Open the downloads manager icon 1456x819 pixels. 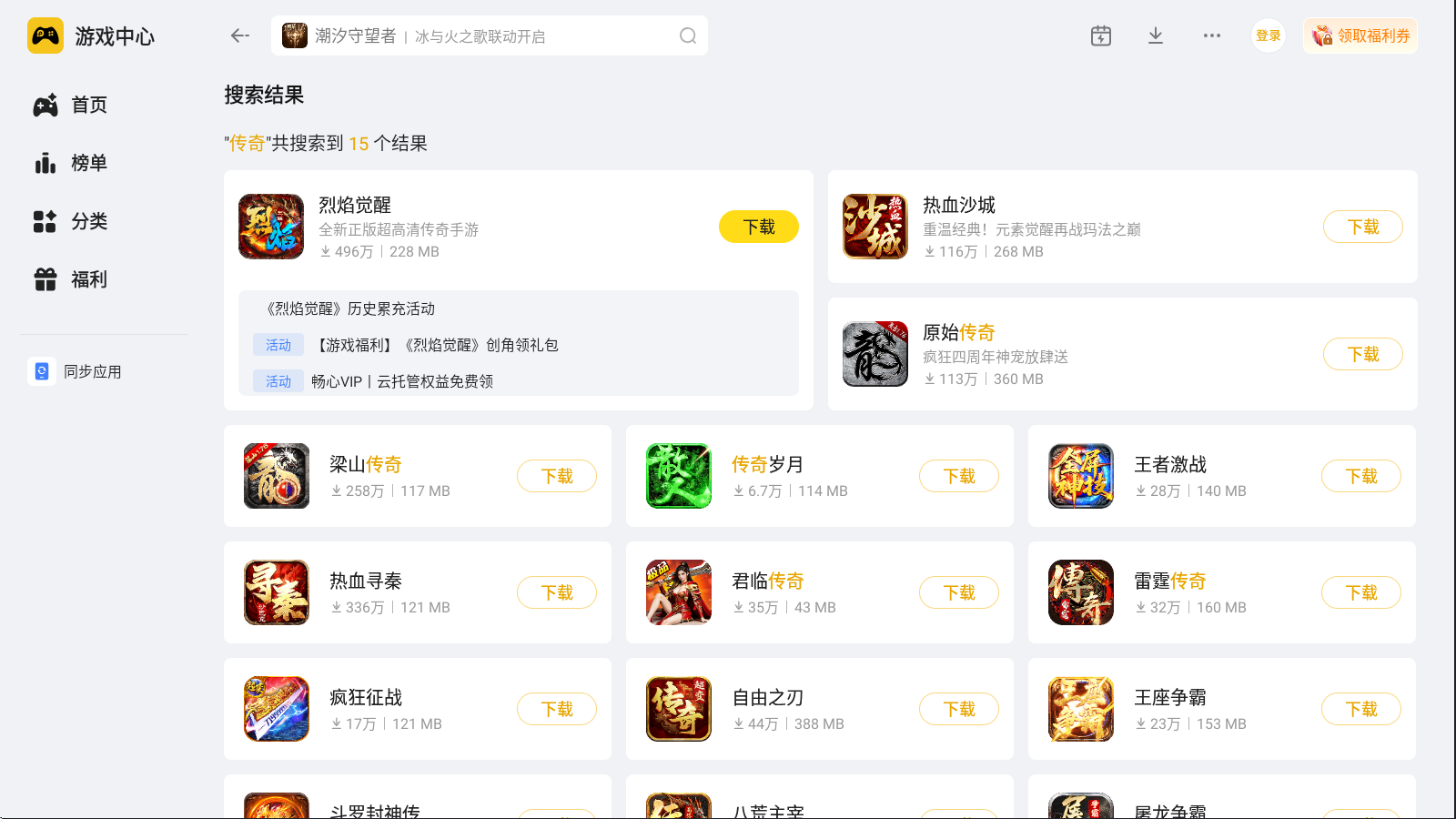[1156, 35]
